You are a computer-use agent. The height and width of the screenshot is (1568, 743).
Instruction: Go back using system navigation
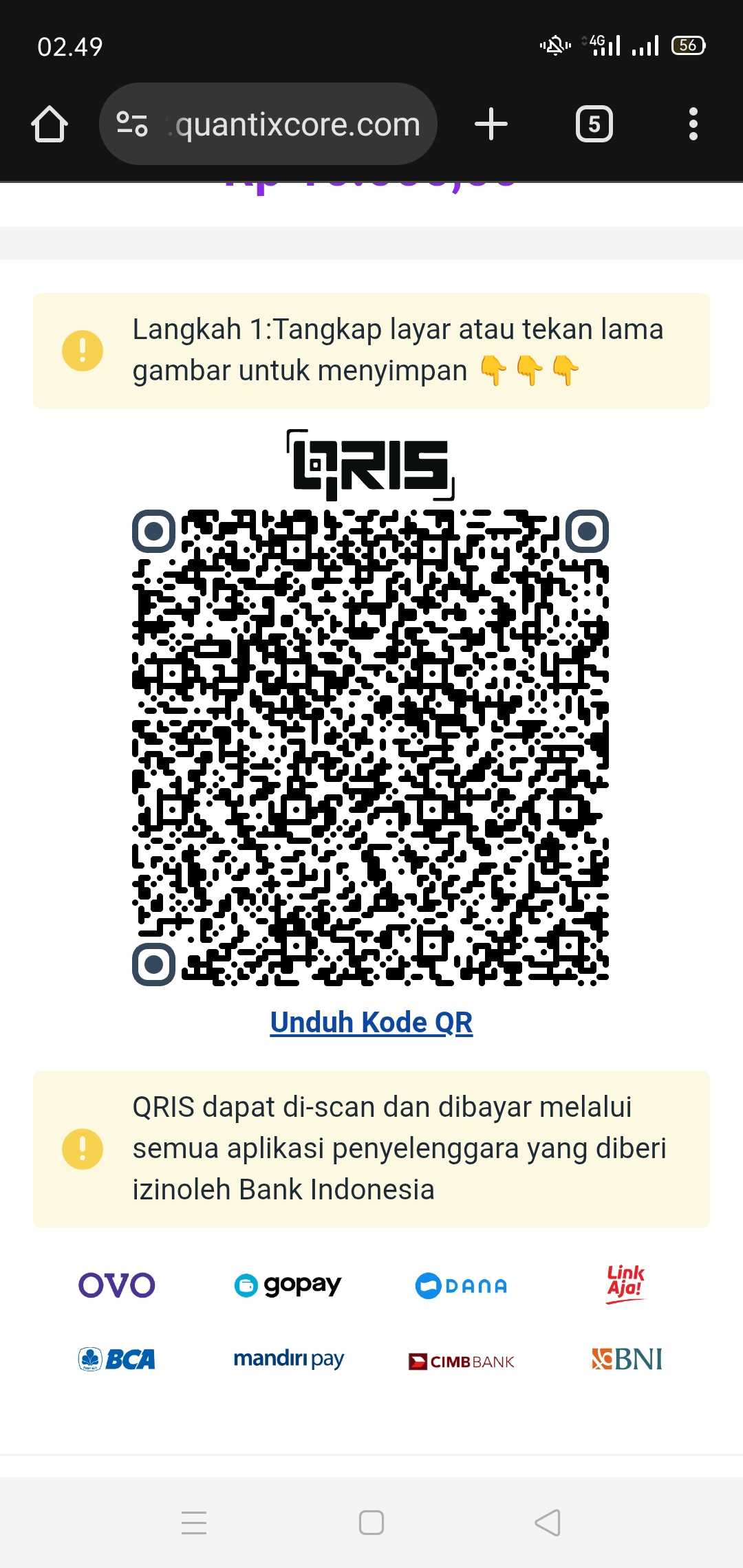(548, 1523)
